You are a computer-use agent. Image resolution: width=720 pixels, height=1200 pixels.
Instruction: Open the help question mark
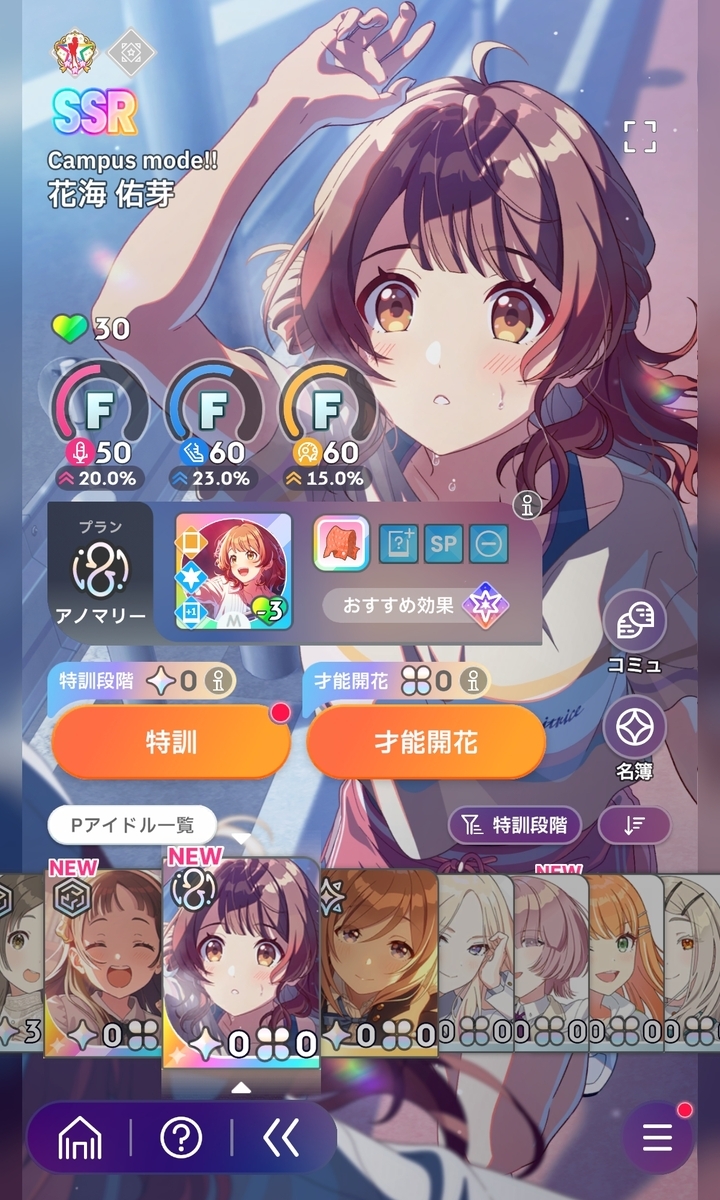coord(181,1137)
